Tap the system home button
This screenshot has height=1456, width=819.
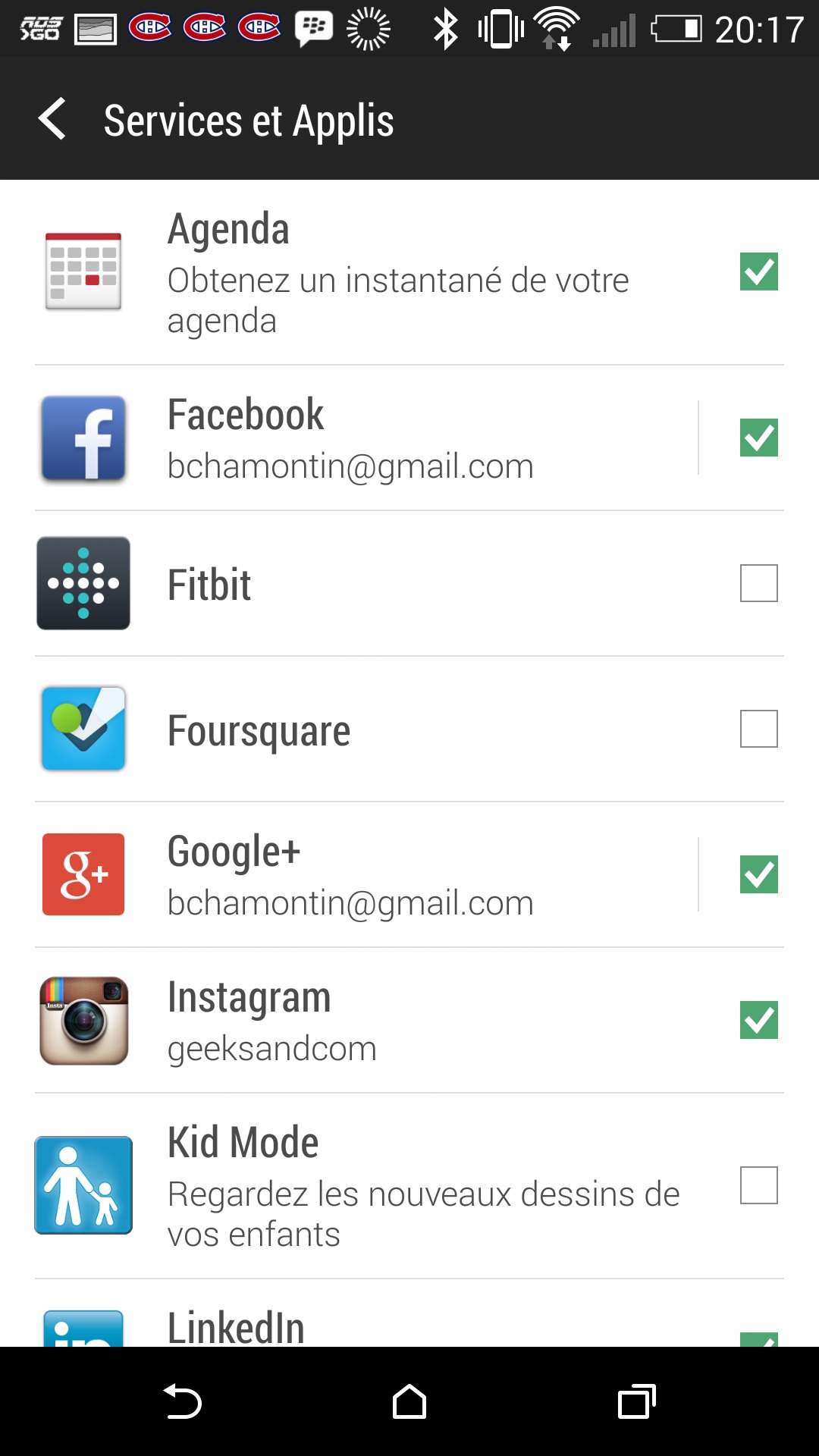[x=409, y=1401]
